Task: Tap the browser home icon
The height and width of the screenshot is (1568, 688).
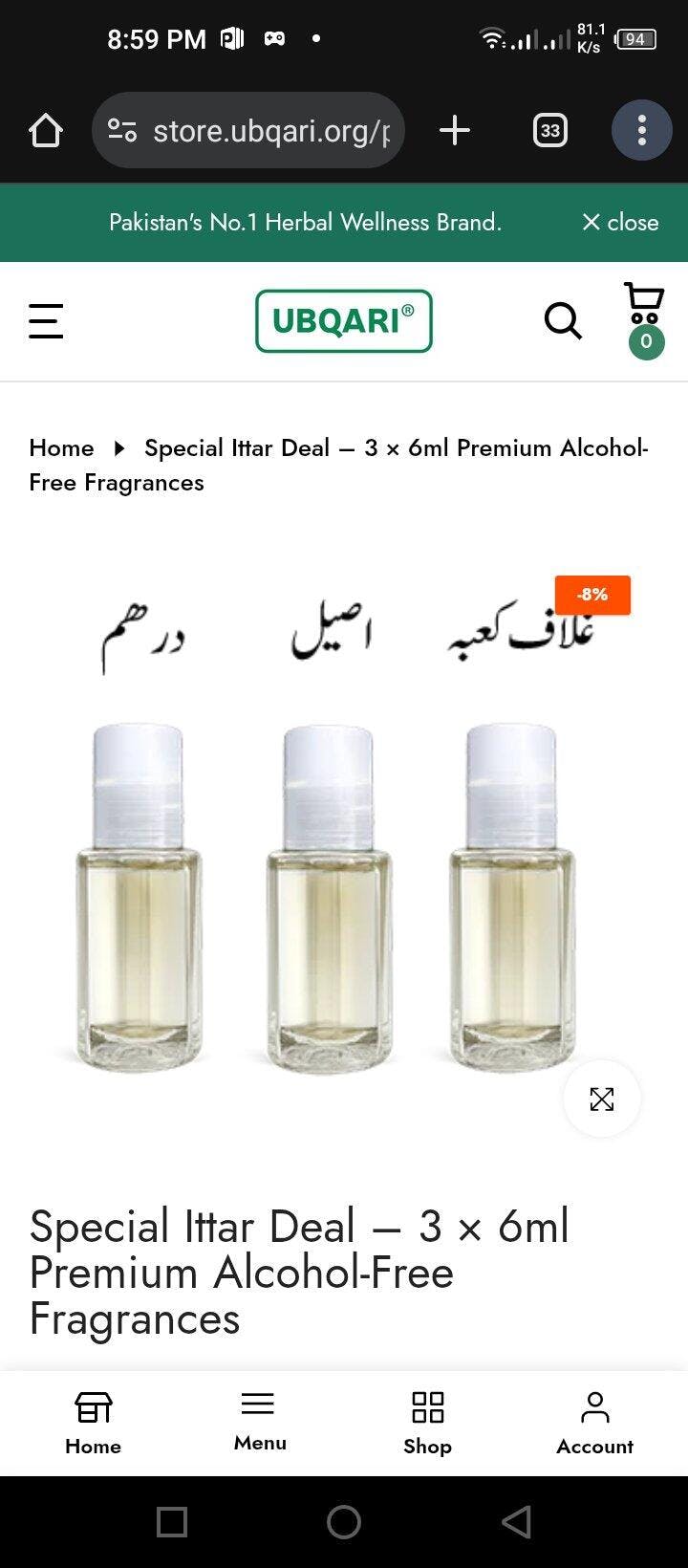Action: point(46,130)
